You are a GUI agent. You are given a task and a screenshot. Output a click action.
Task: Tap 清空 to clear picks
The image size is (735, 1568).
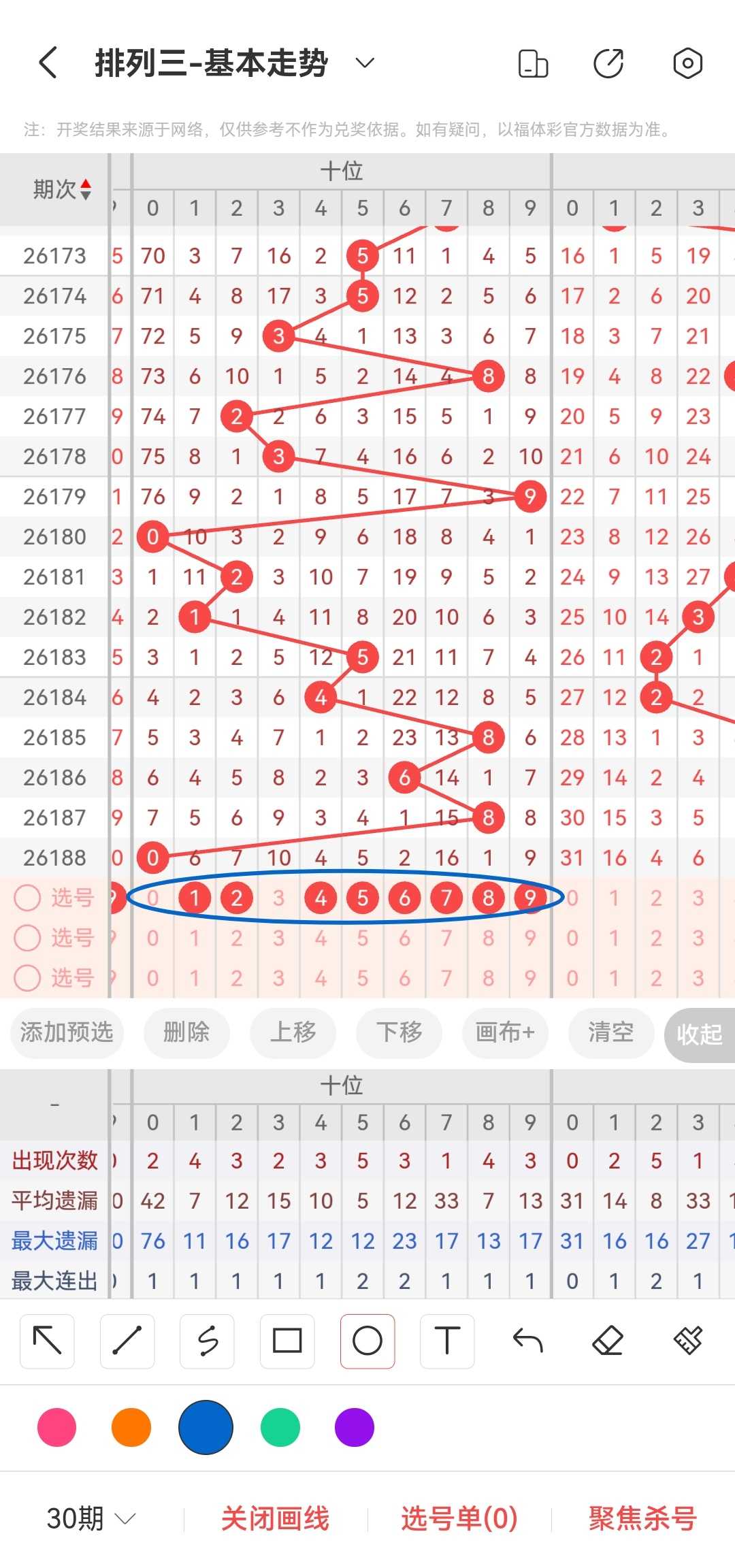(x=611, y=1033)
